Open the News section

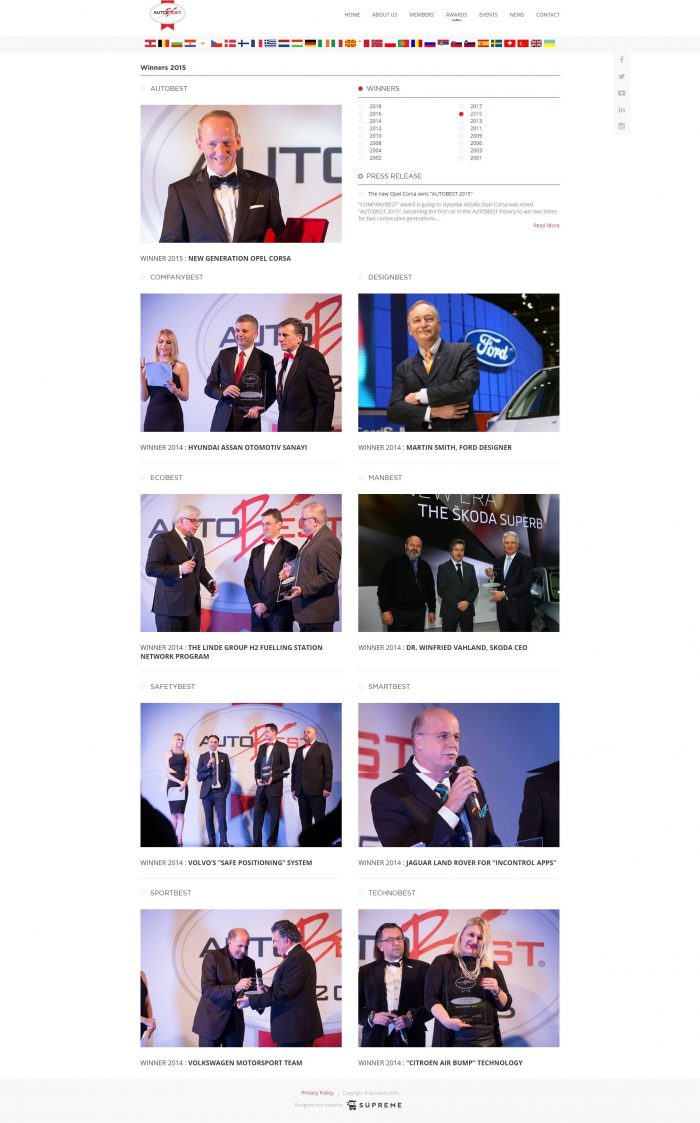[517, 14]
